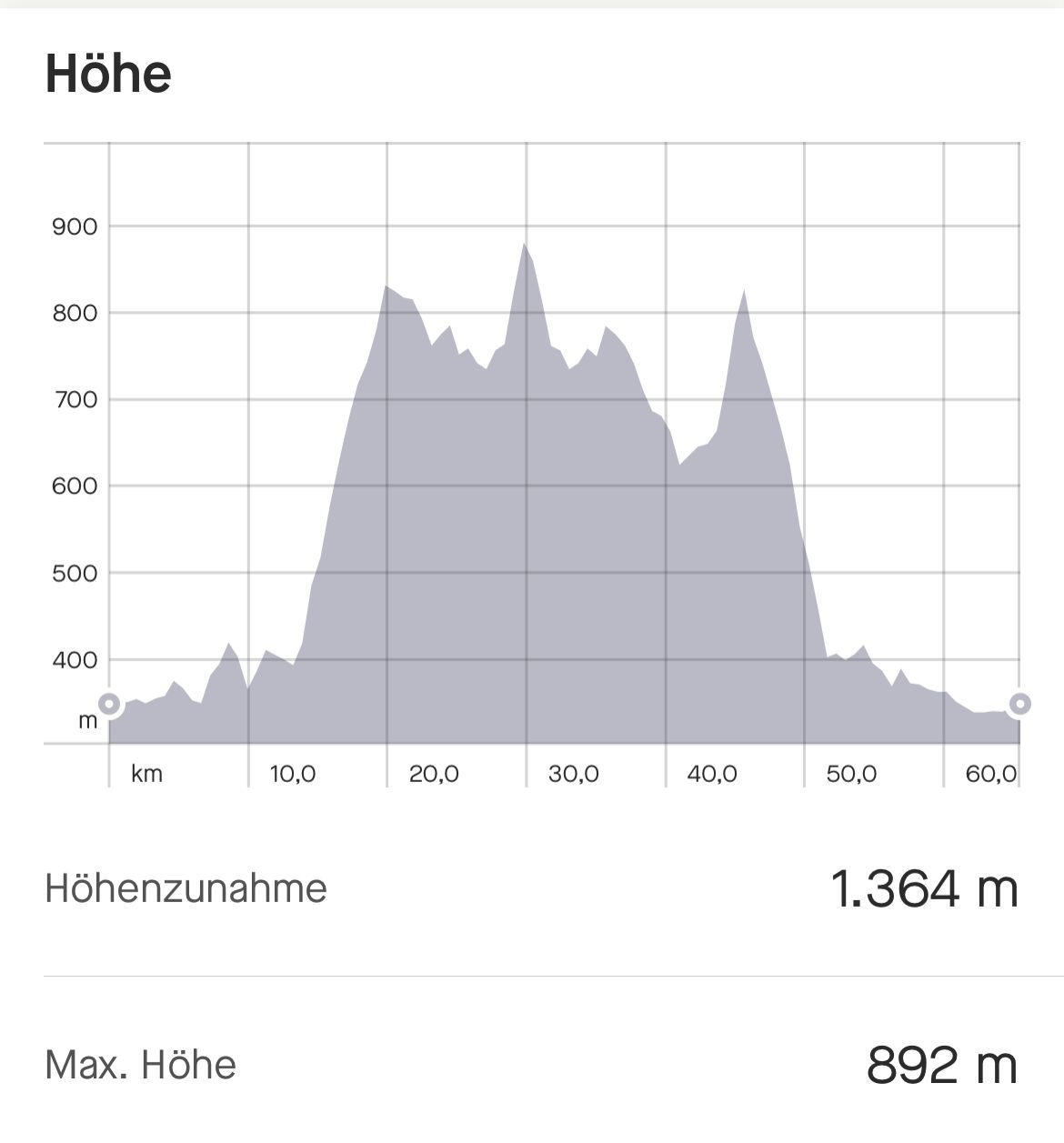Tap the right range handle on elevation chart

[x=1019, y=704]
